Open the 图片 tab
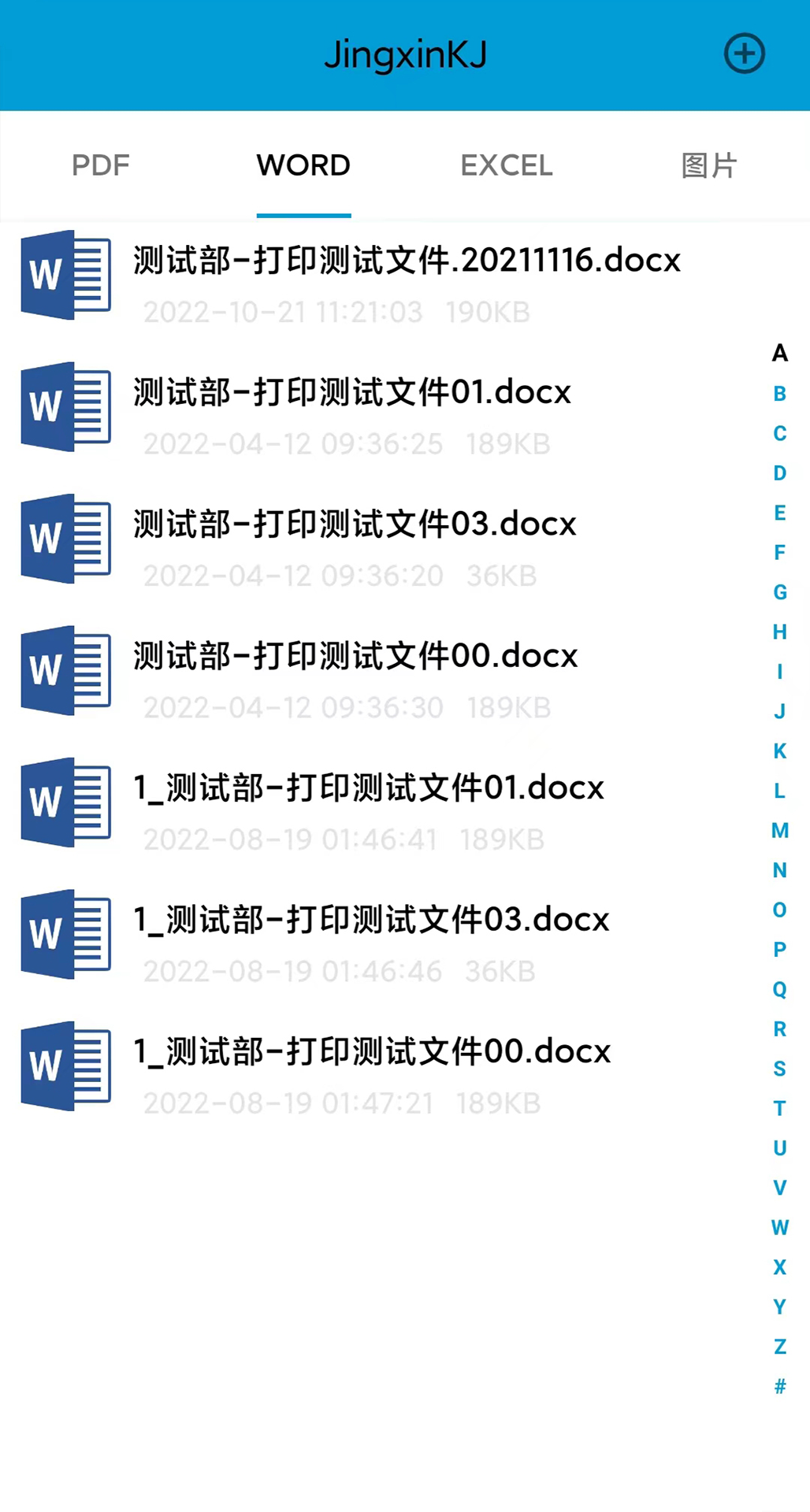Viewport: 810px width, 1512px height. pos(709,165)
